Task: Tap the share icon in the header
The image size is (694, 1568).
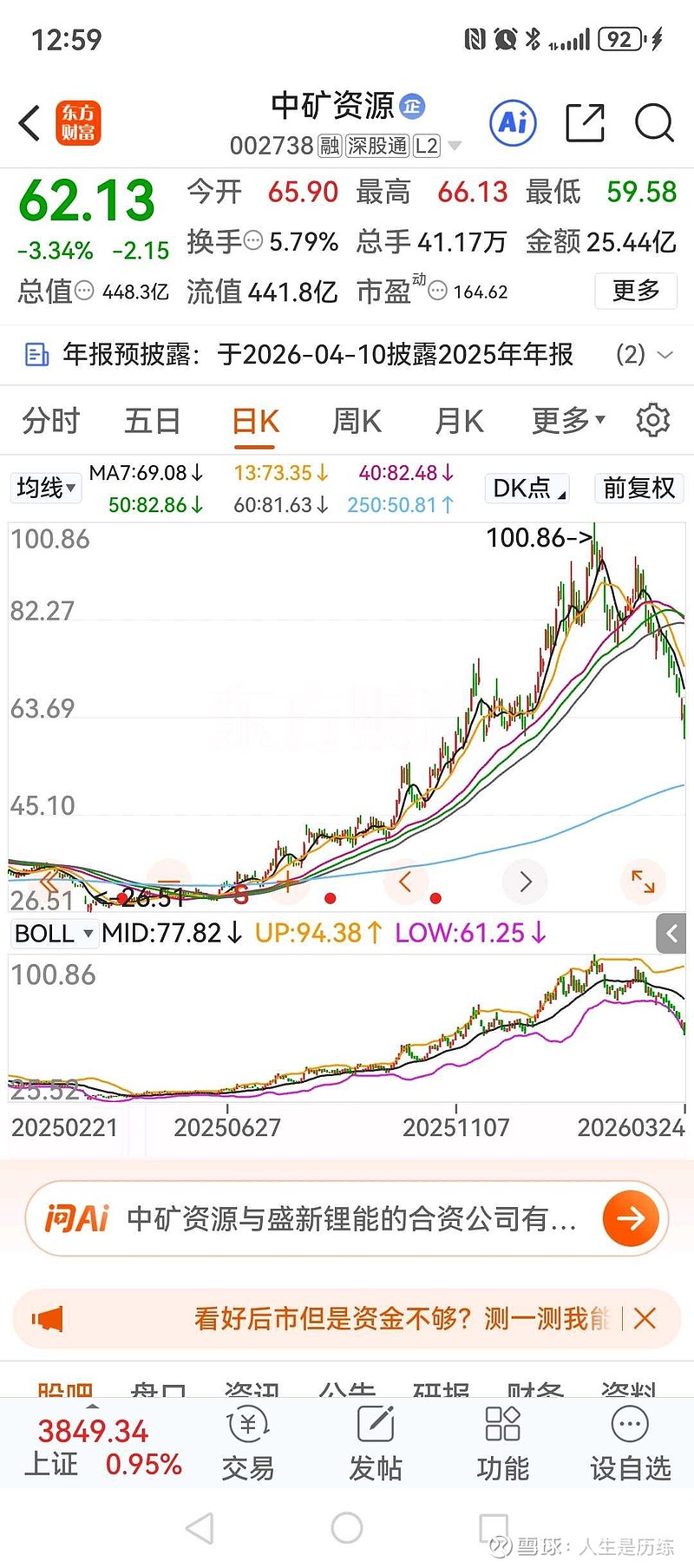Action: pos(586,123)
